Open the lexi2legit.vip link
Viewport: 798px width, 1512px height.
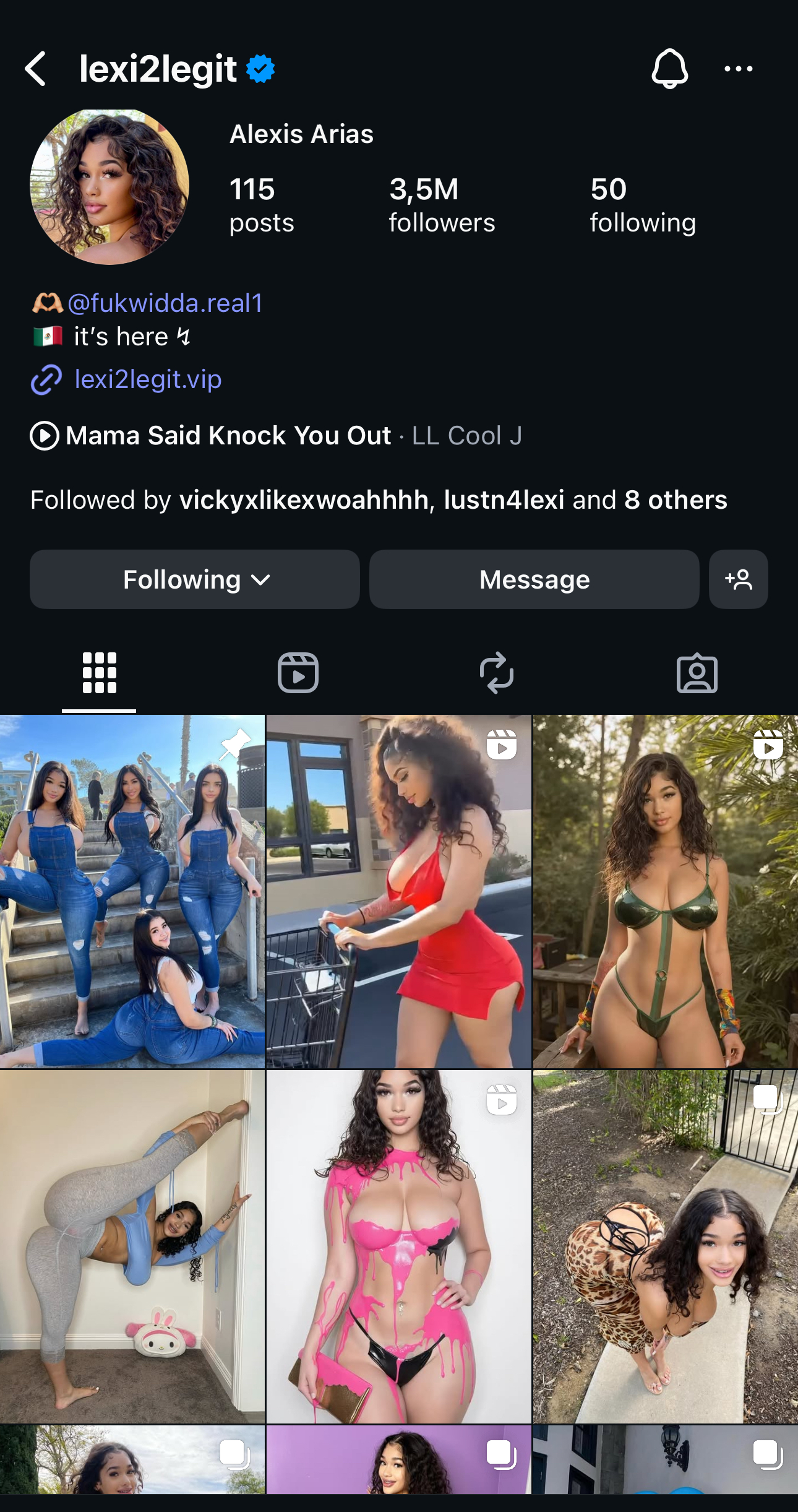(x=148, y=379)
